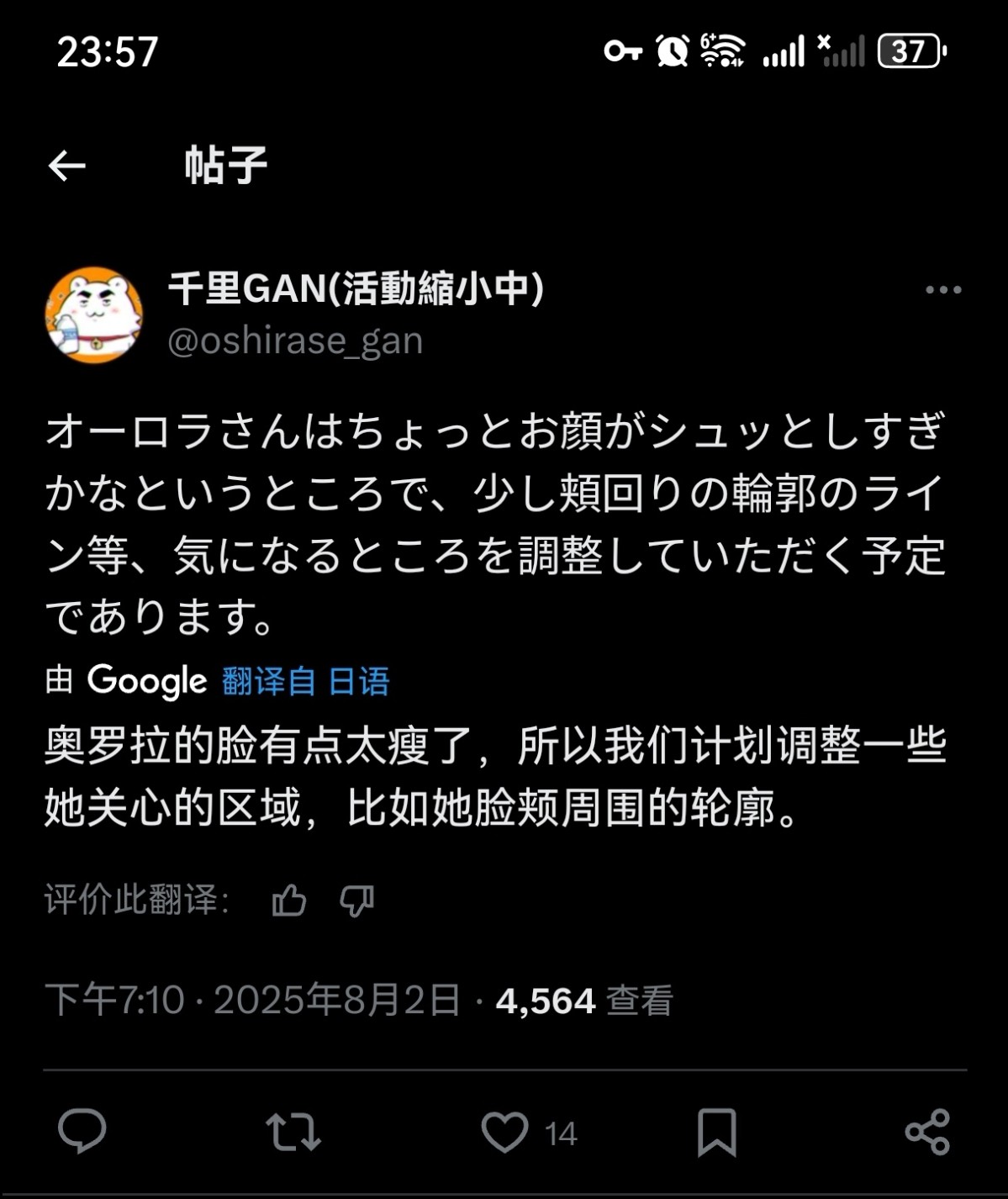Viewport: 1008px width, 1199px height.
Task: Go back using the arrow
Action: click(67, 166)
